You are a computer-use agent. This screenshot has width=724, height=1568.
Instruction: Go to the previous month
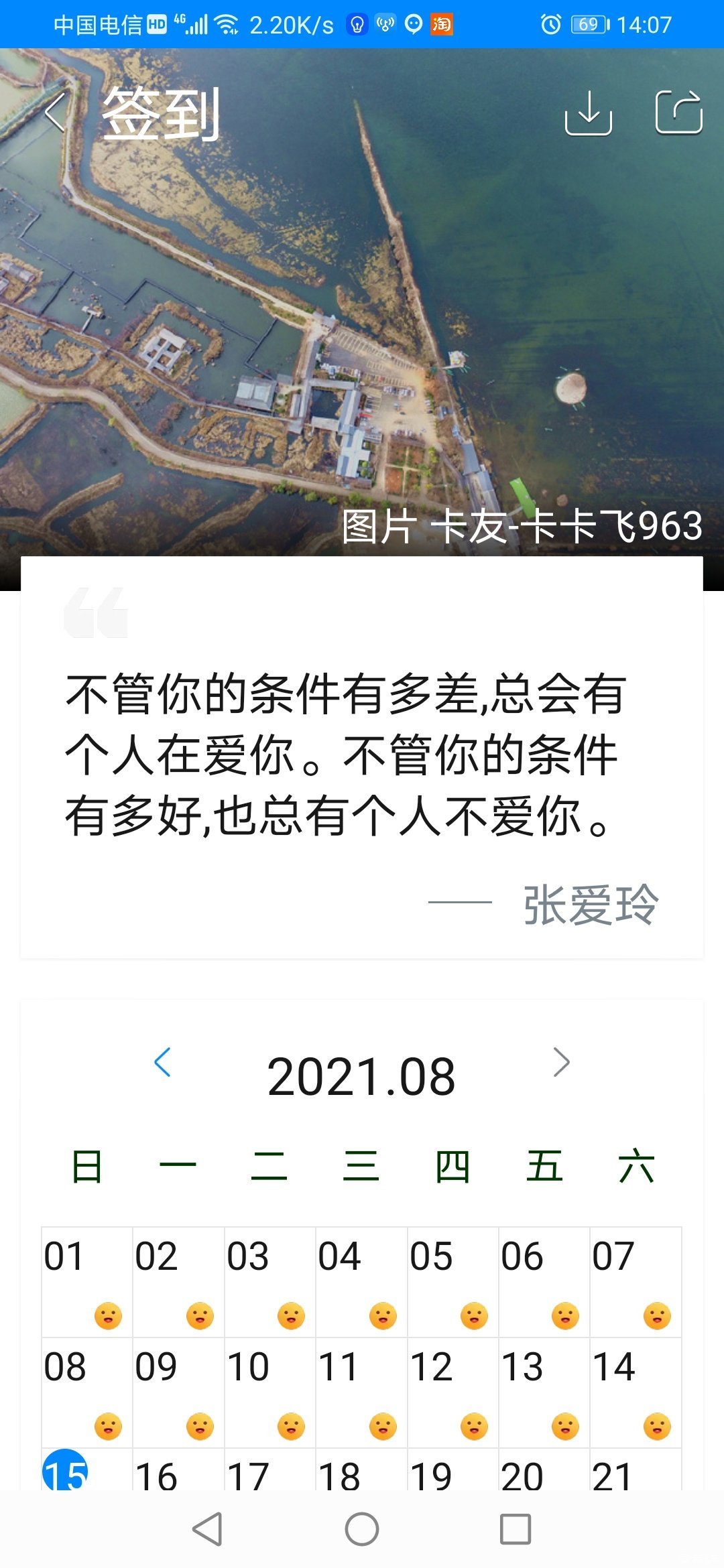coord(163,1063)
